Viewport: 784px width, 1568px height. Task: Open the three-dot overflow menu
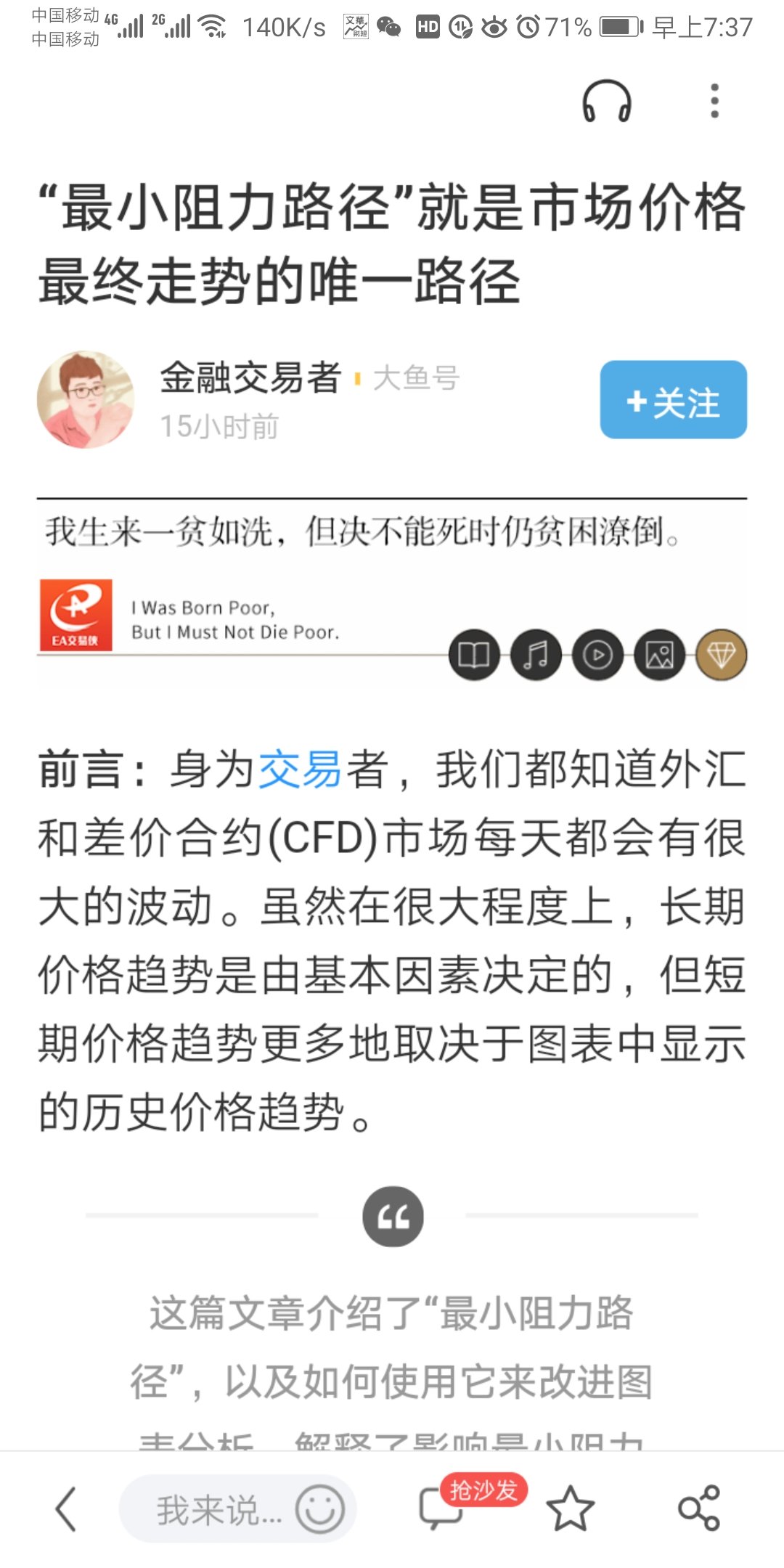coord(714,101)
